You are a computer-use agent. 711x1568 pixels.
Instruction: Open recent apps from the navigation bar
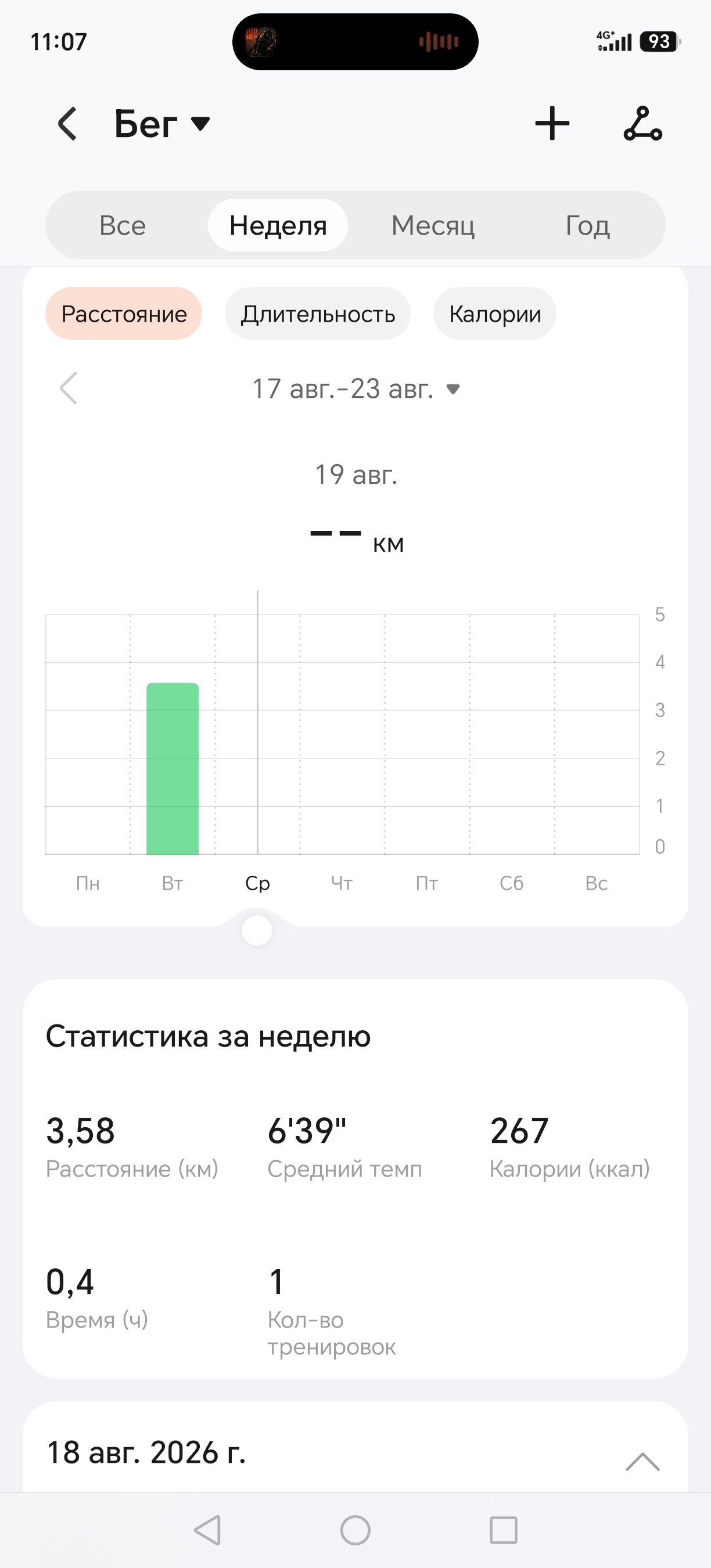[504, 1530]
